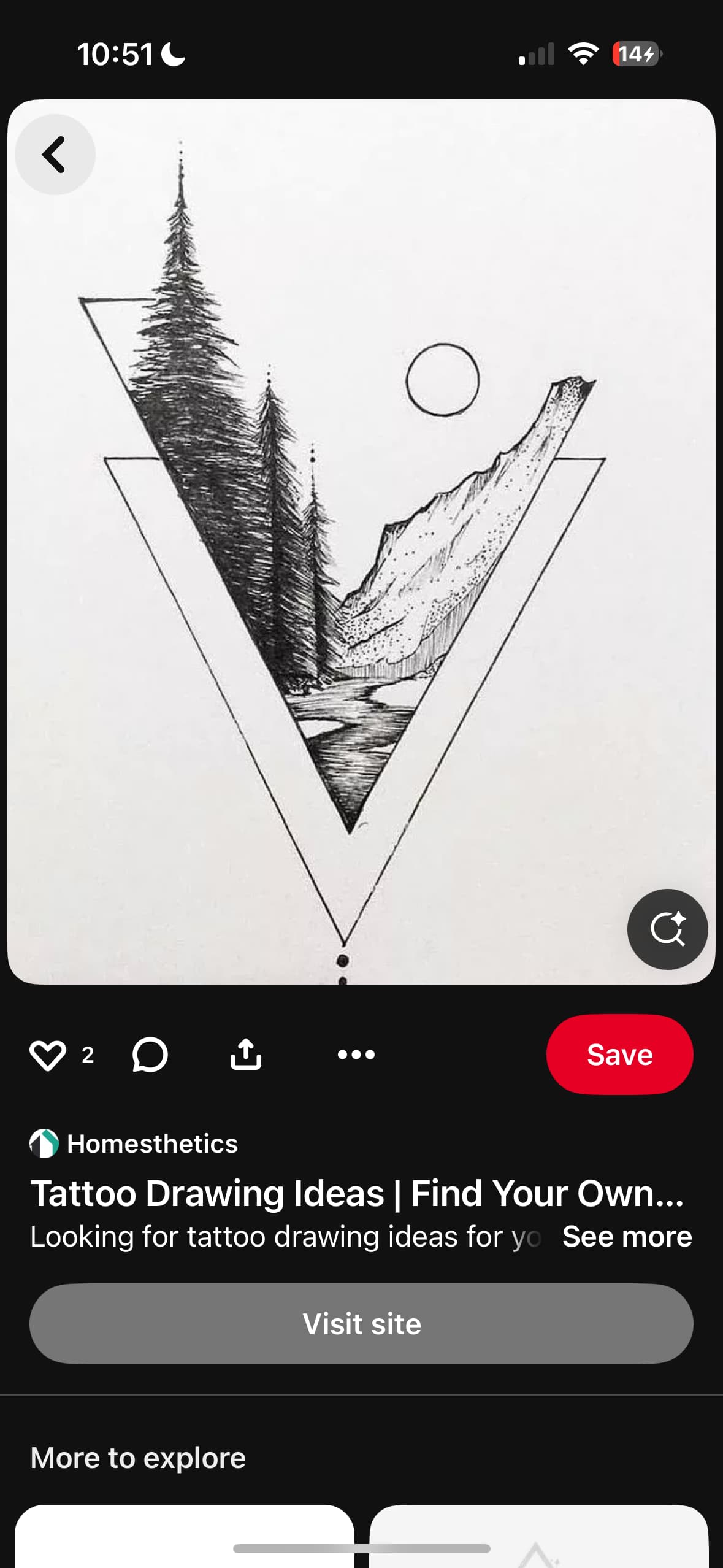
Task: Open the tattoo drawing image full view
Action: click(361, 542)
